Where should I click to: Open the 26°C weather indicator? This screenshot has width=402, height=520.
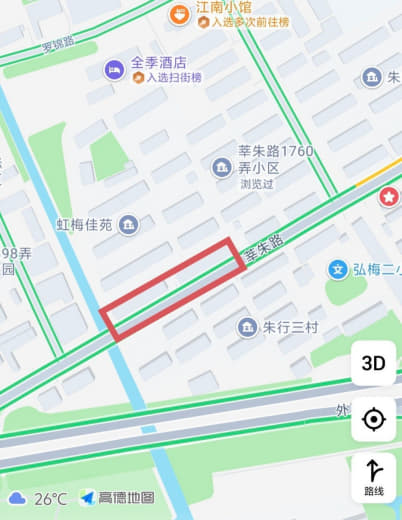pos(37,499)
